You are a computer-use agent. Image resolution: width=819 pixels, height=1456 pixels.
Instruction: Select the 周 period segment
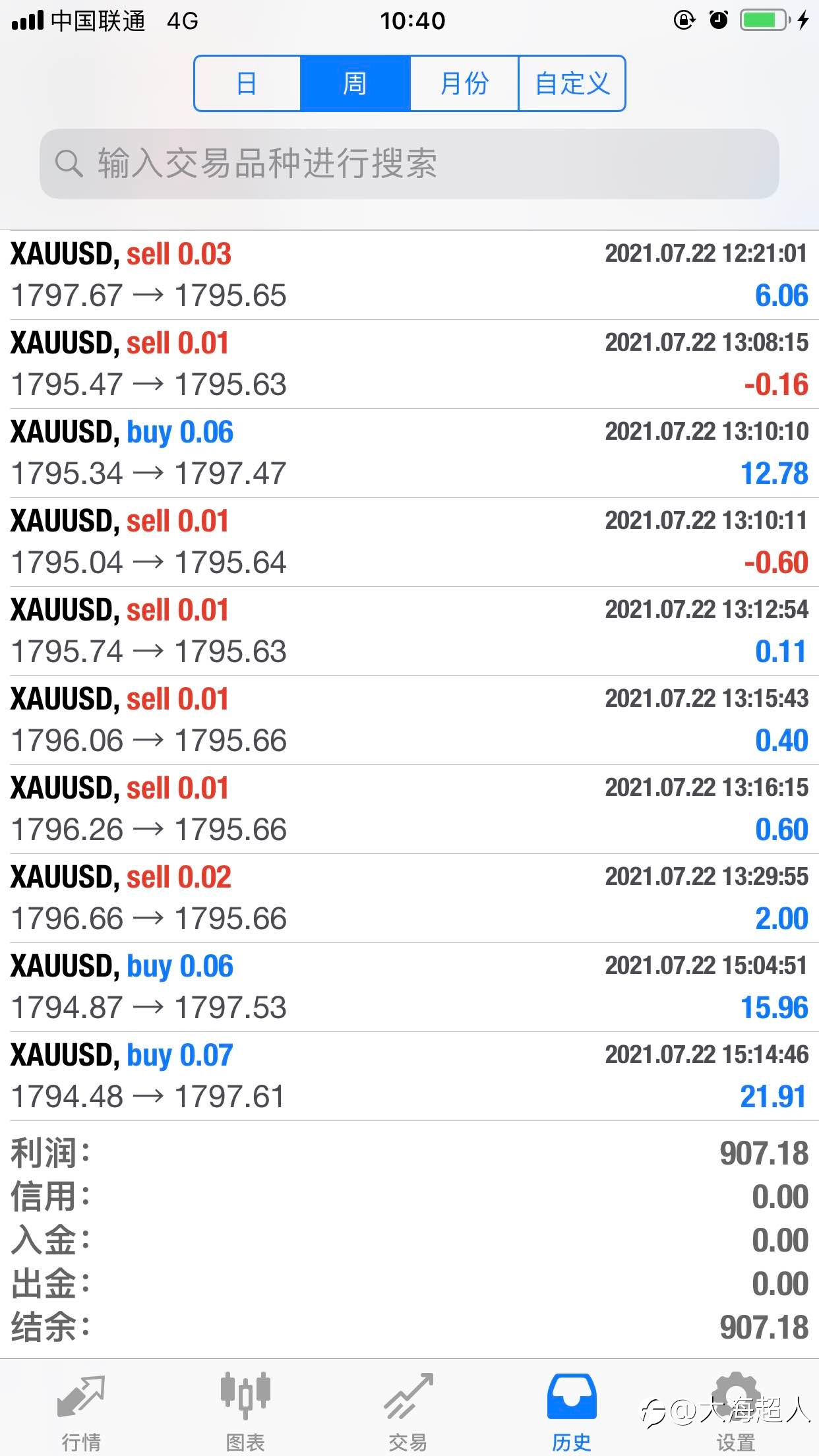355,84
